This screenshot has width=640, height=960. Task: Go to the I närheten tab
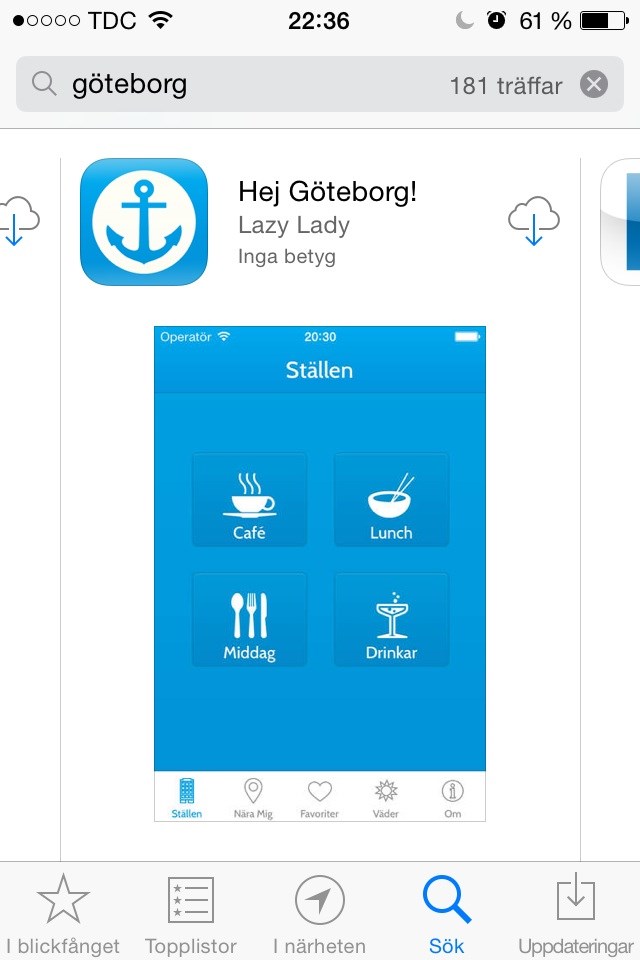[x=320, y=913]
